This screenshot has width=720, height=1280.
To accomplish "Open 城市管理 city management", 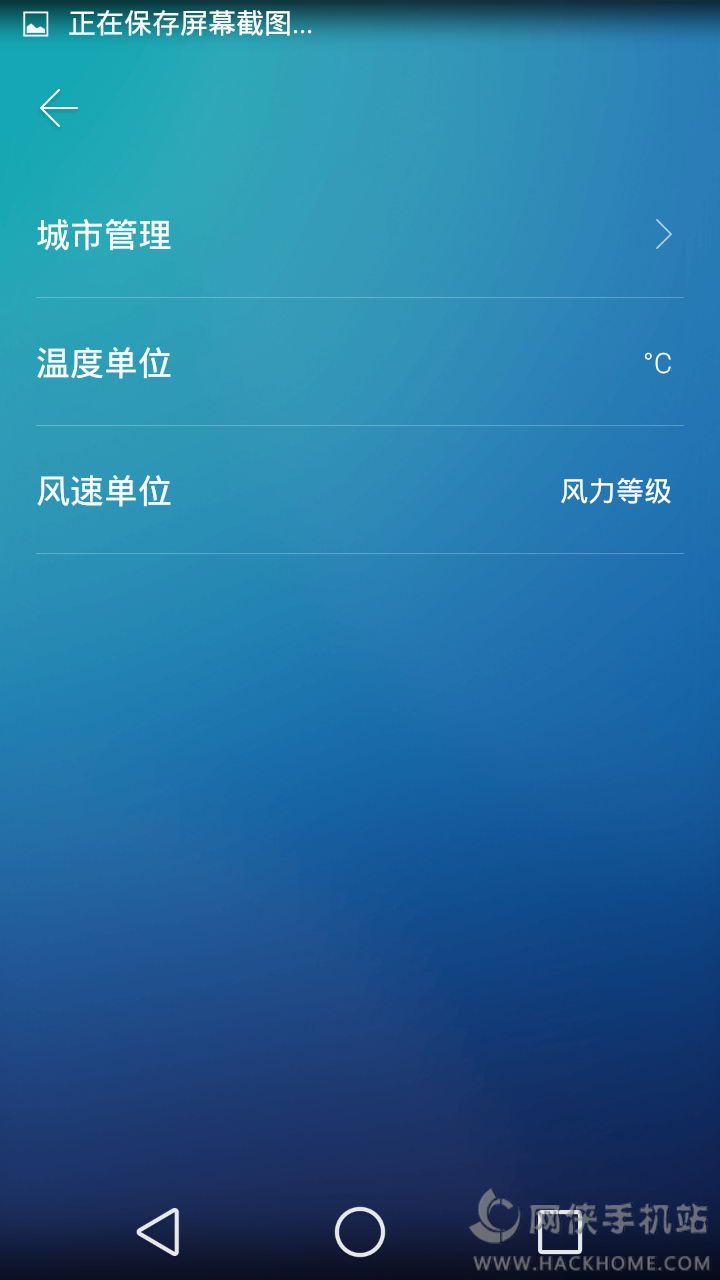I will tap(360, 235).
